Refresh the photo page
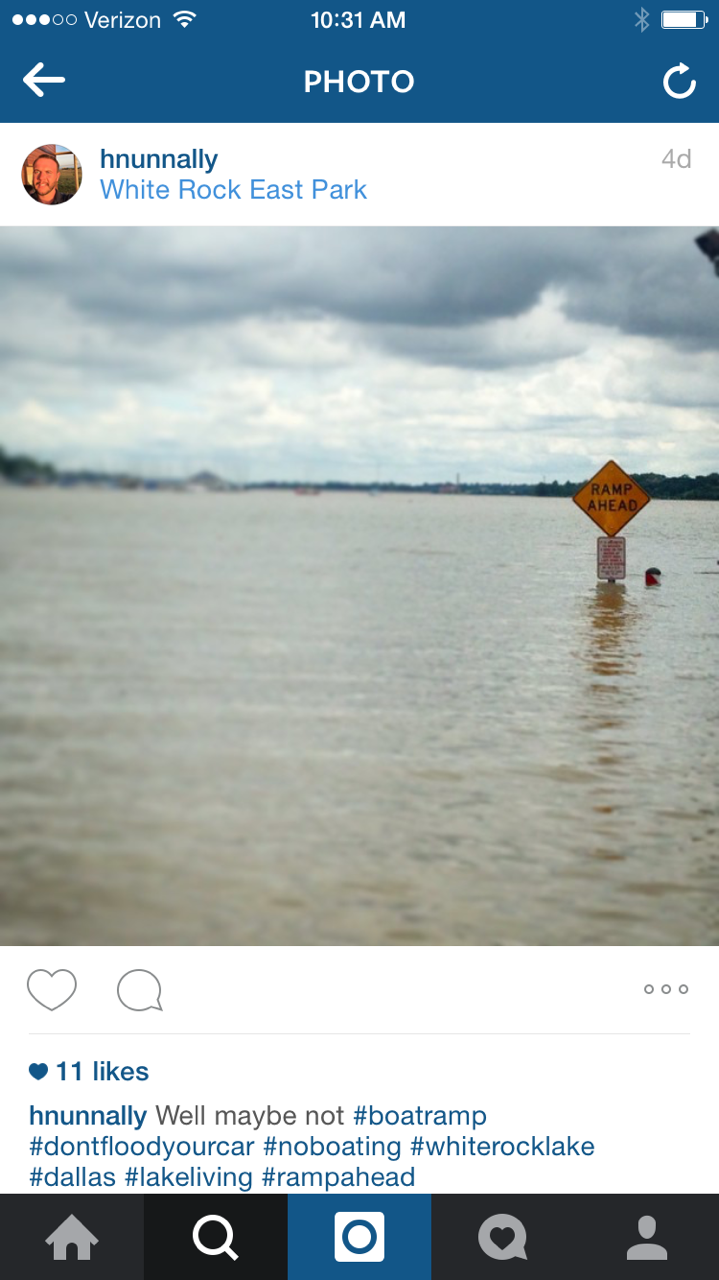719x1280 pixels. 679,82
